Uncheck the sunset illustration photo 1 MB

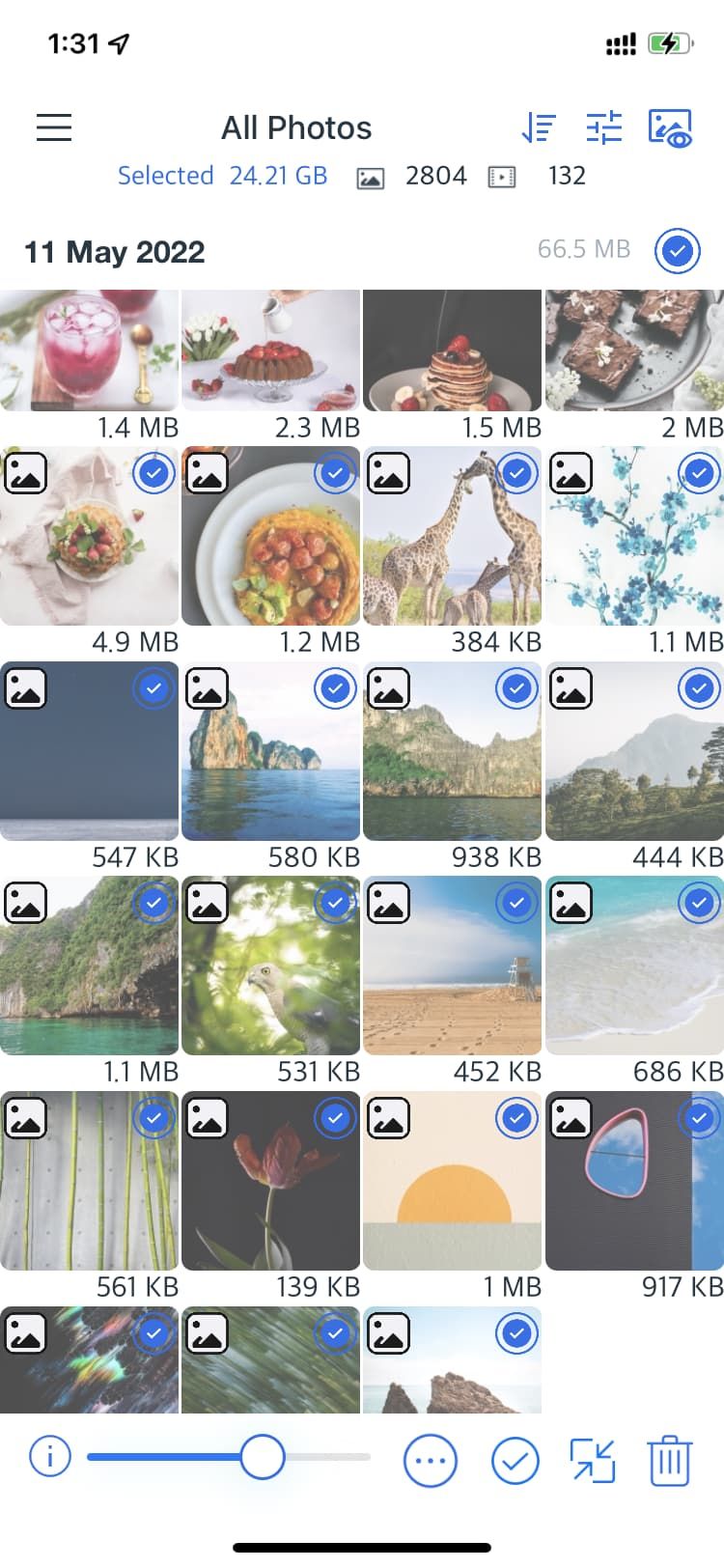coord(517,1118)
